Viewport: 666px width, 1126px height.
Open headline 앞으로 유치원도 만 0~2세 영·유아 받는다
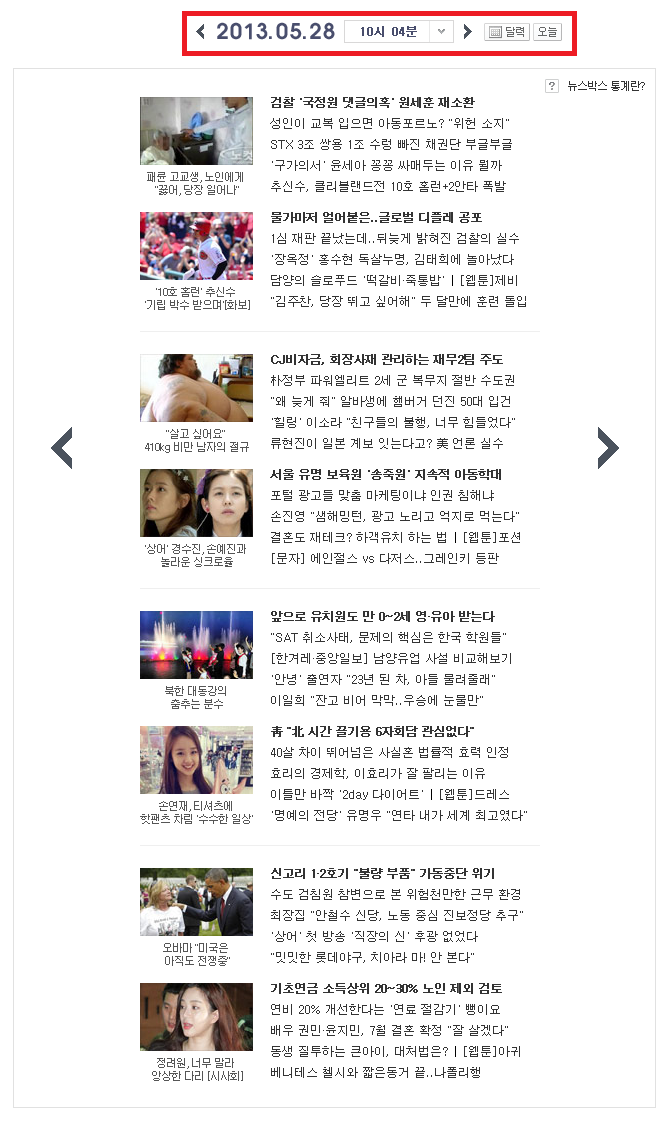pos(382,616)
